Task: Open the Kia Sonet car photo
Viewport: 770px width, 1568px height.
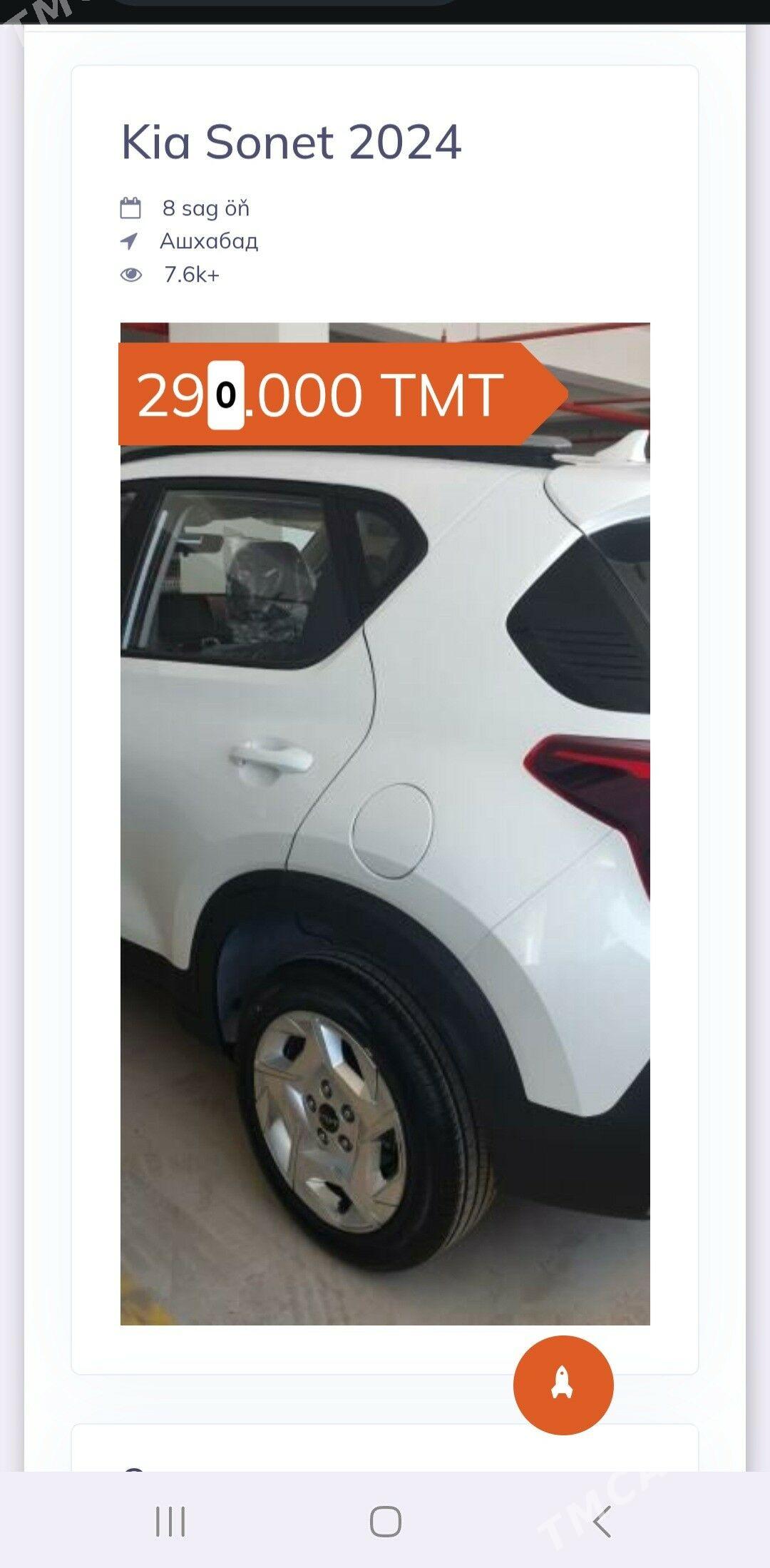Action: pos(385,856)
